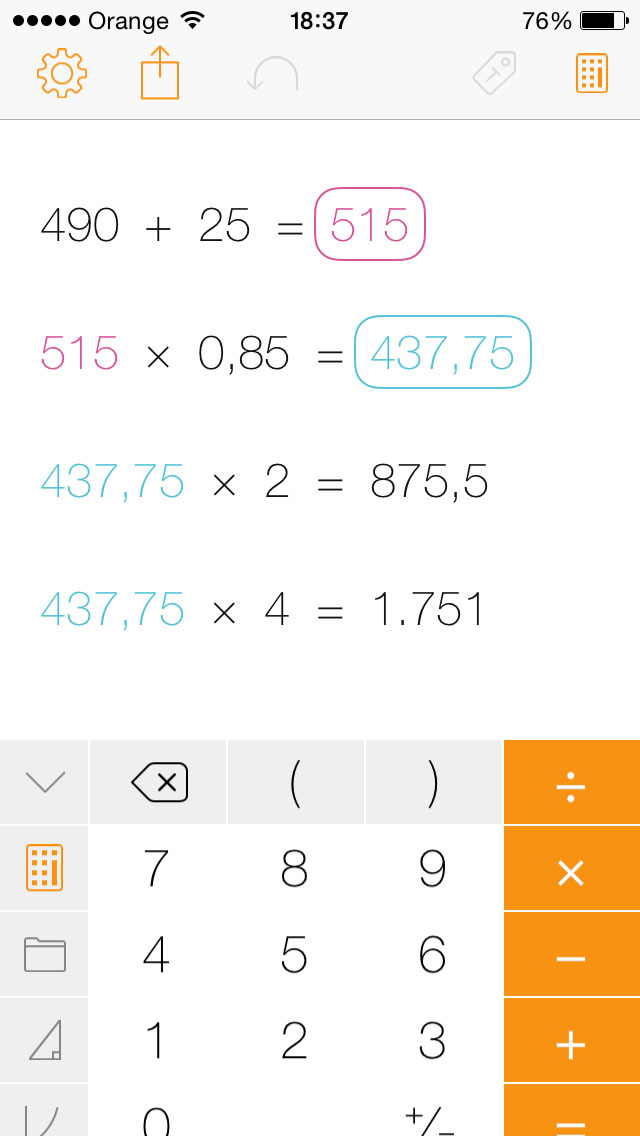Viewport: 640px width, 1136px height.
Task: Undo the last action
Action: pos(273,73)
